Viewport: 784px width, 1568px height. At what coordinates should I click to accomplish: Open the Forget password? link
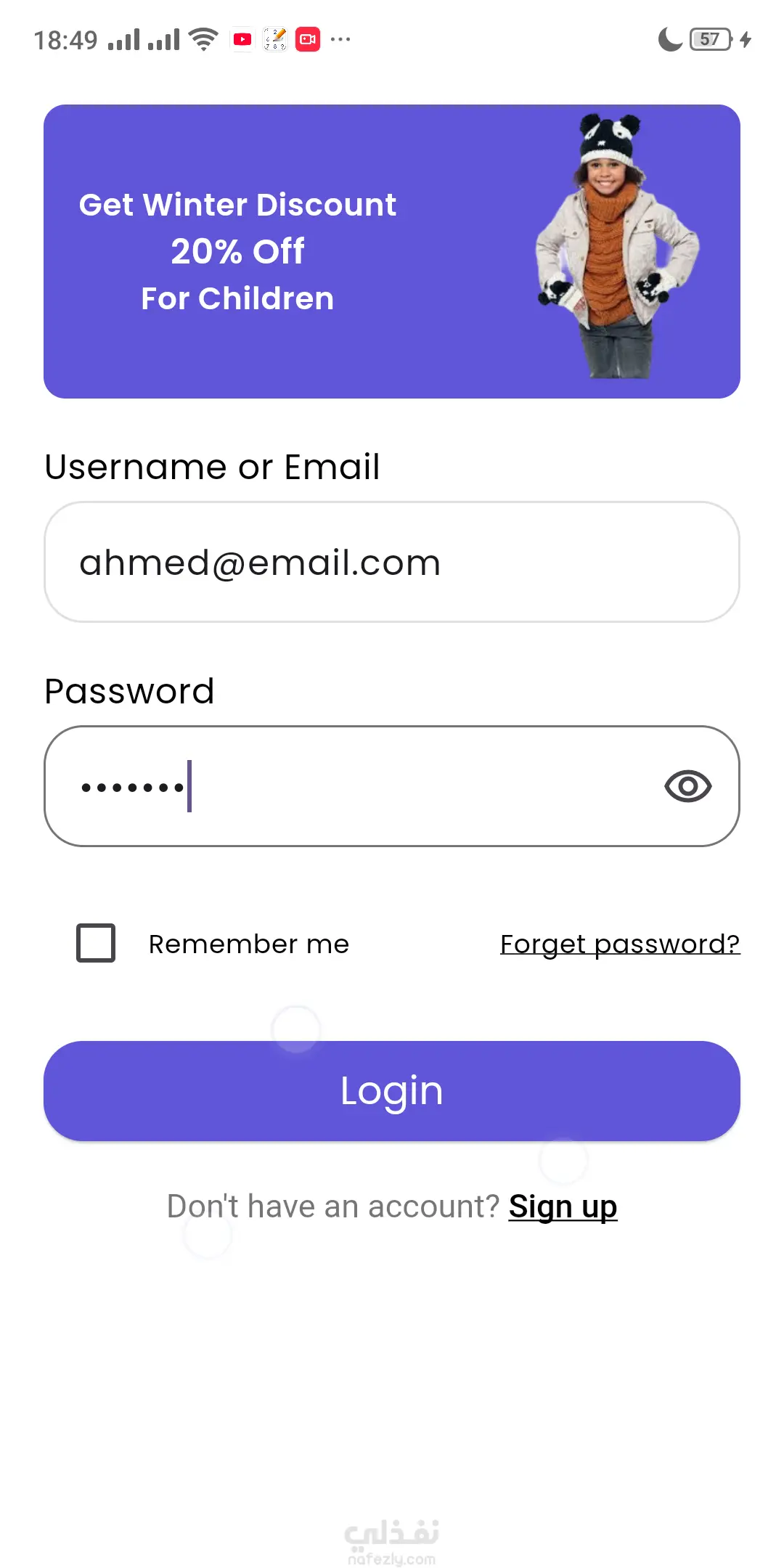click(620, 944)
